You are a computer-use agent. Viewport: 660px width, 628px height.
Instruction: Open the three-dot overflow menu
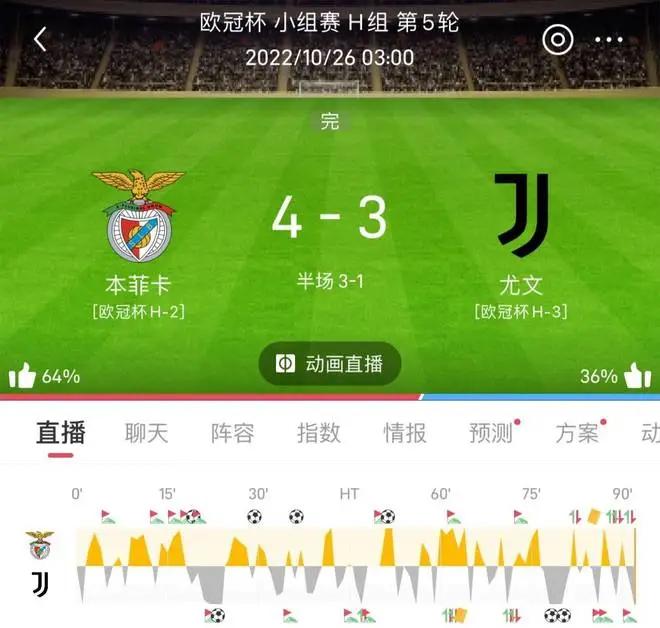608,40
